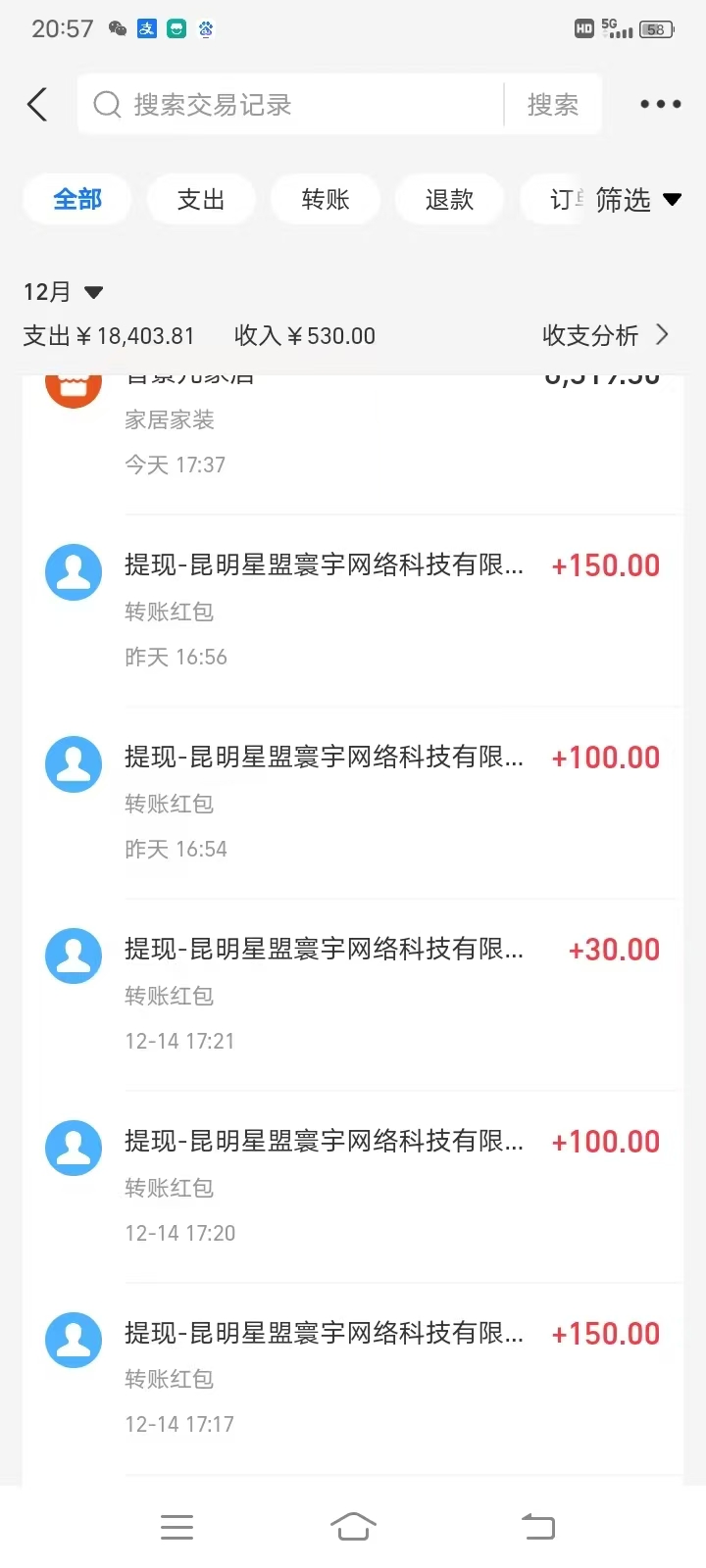Select the 订单 filter chip
Image resolution: width=706 pixels, height=1568 pixels.
click(x=560, y=199)
